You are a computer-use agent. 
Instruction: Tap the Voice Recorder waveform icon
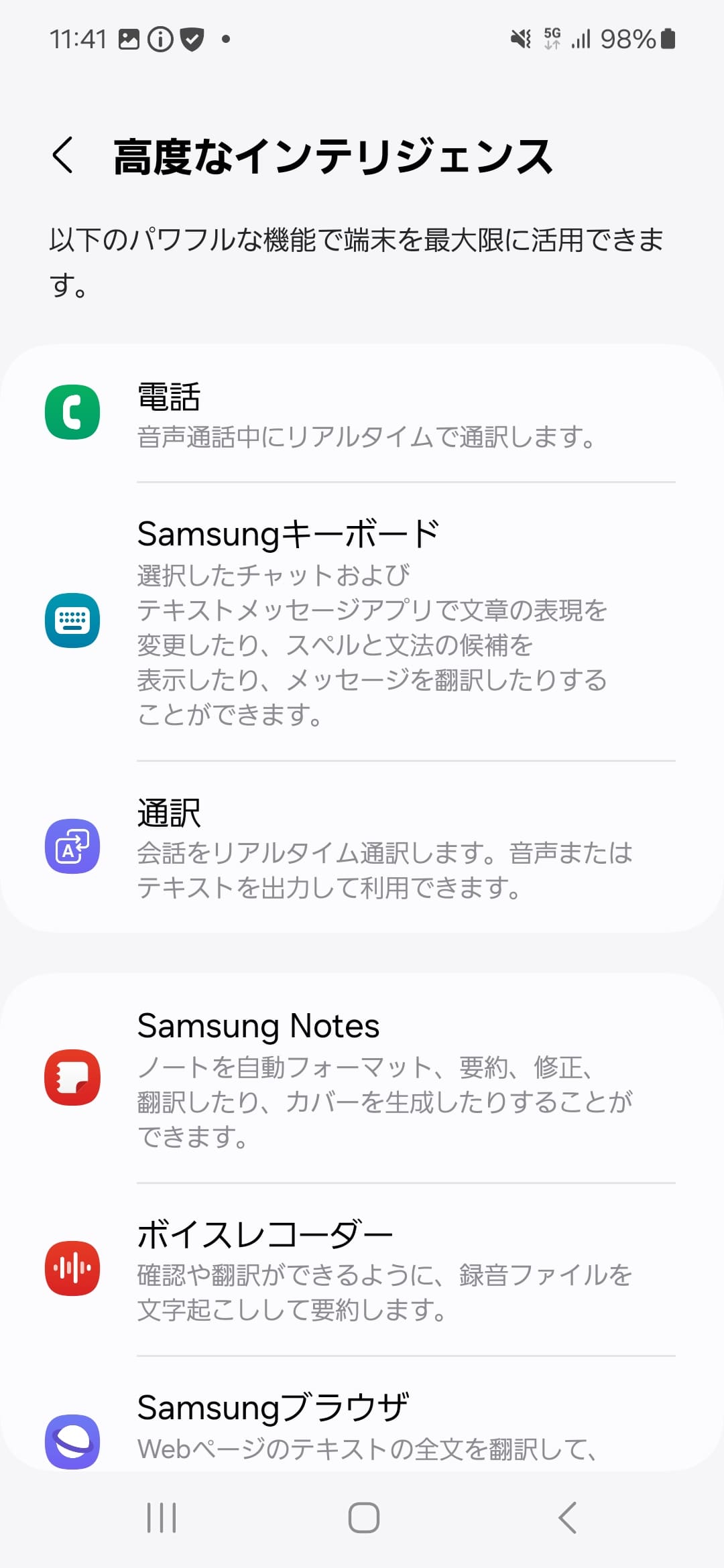(72, 1266)
